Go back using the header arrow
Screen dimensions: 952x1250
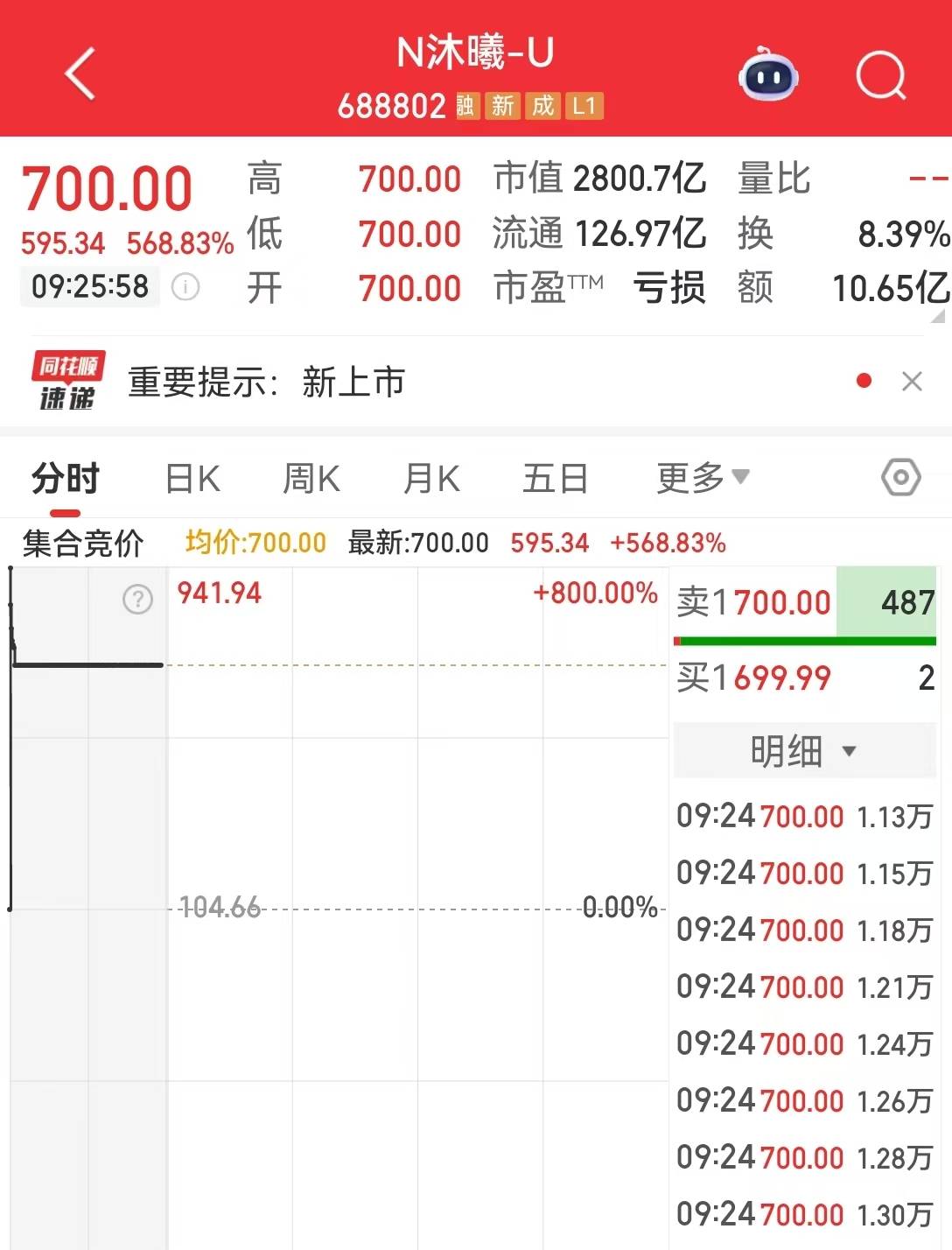[x=80, y=74]
